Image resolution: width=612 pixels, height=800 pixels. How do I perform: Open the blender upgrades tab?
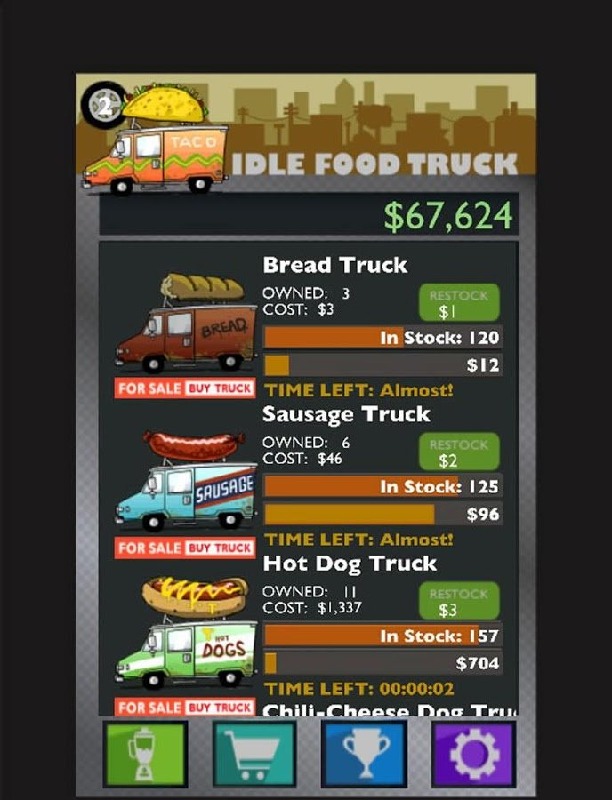pos(146,753)
